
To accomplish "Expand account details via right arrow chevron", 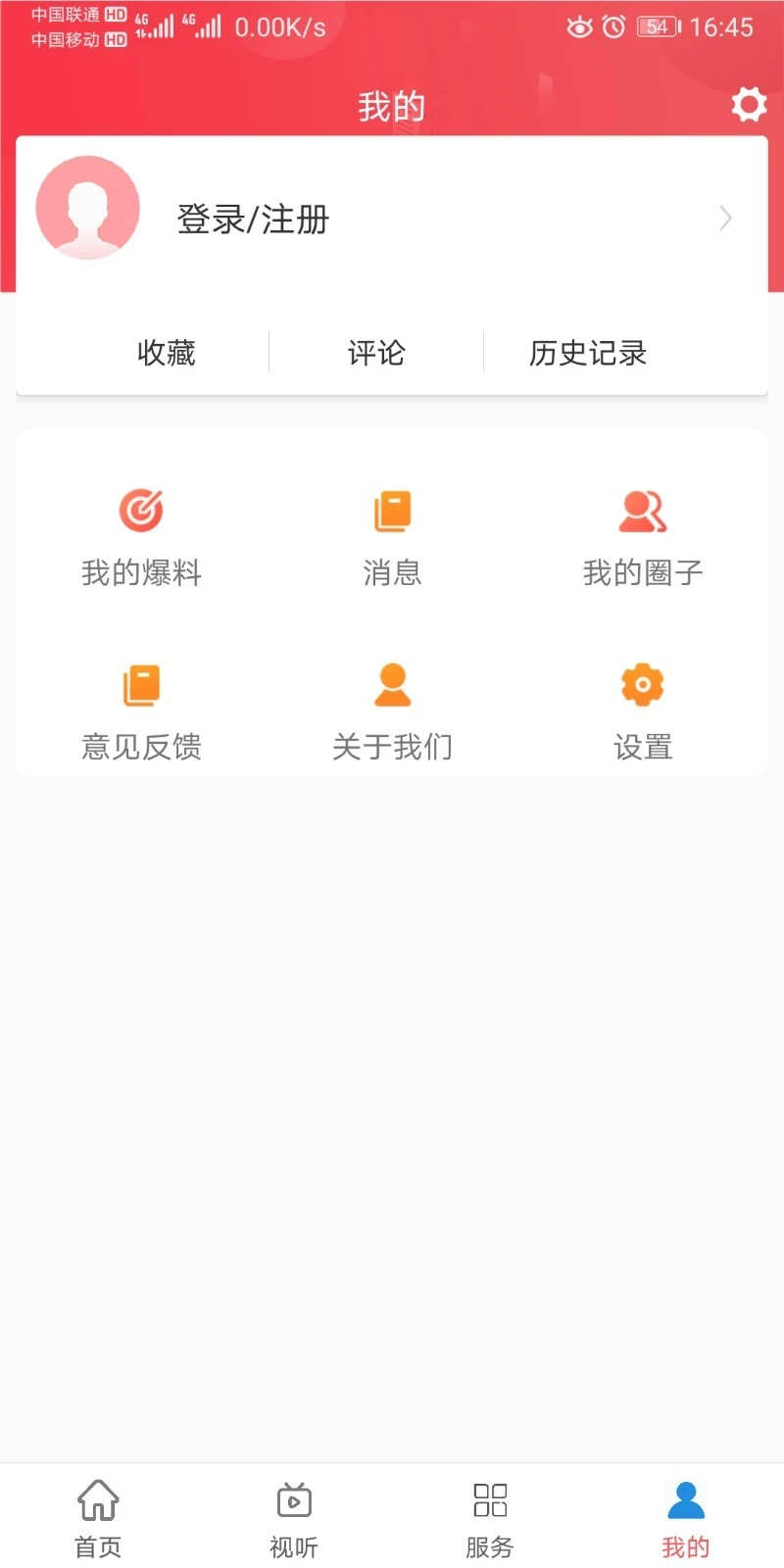I will click(725, 219).
